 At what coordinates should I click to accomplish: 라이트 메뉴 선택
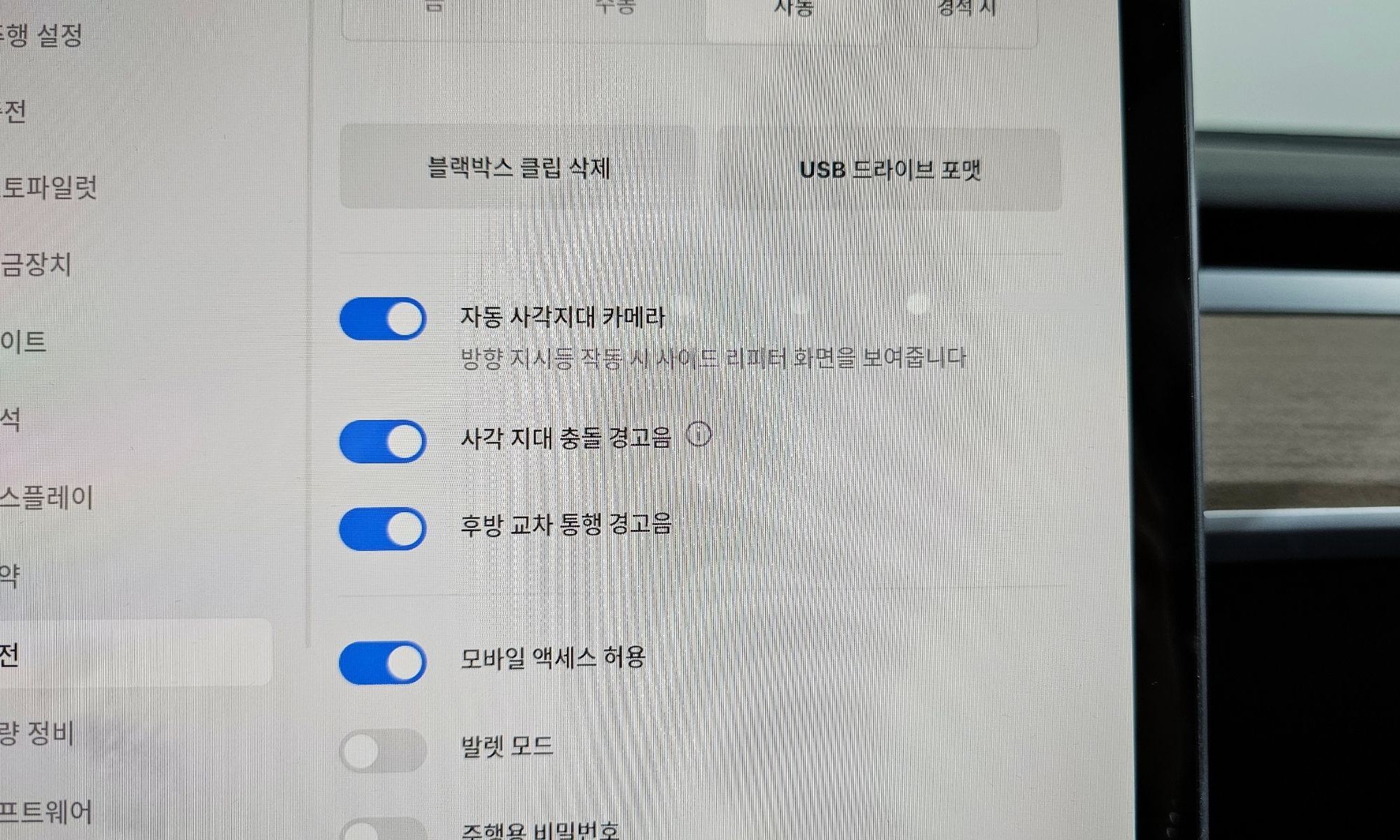click(x=24, y=342)
